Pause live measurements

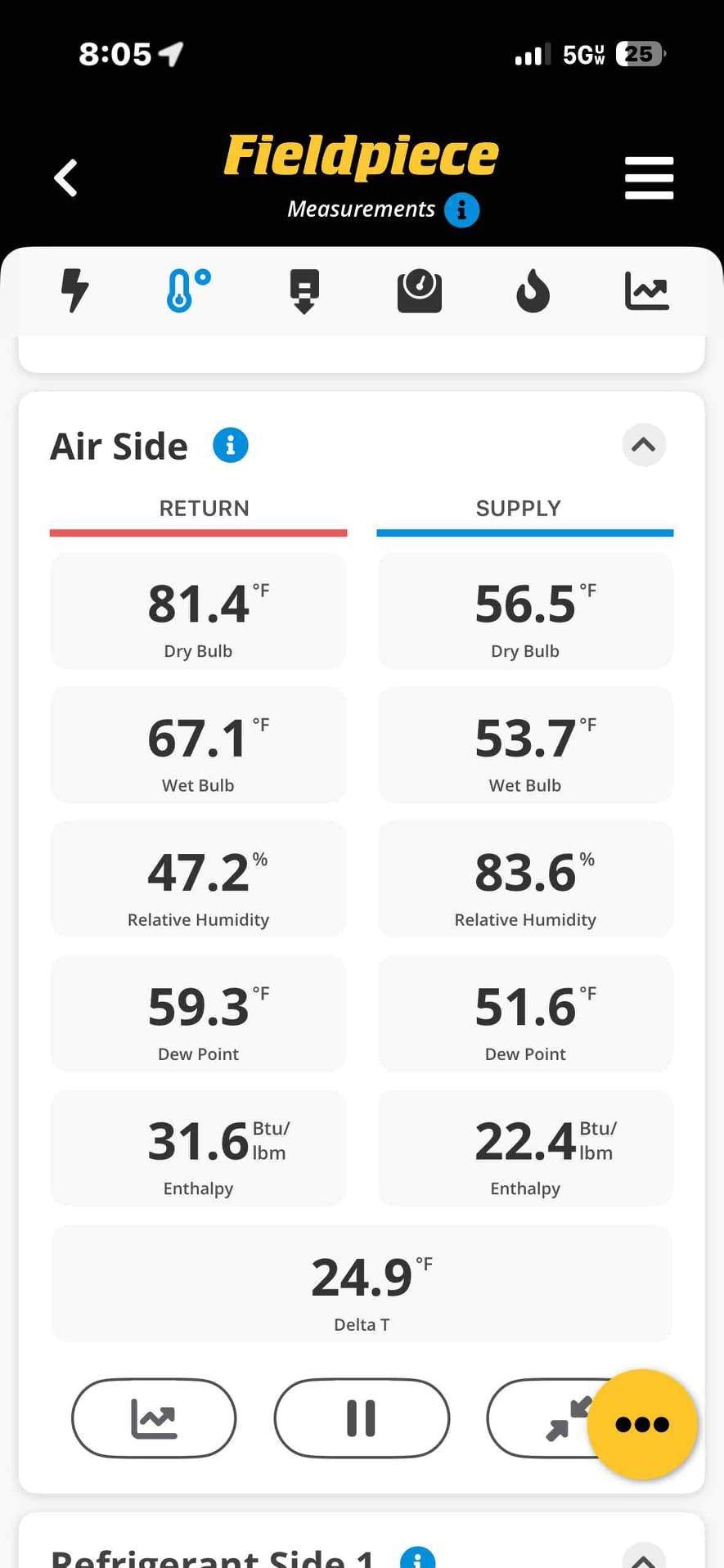click(362, 1417)
